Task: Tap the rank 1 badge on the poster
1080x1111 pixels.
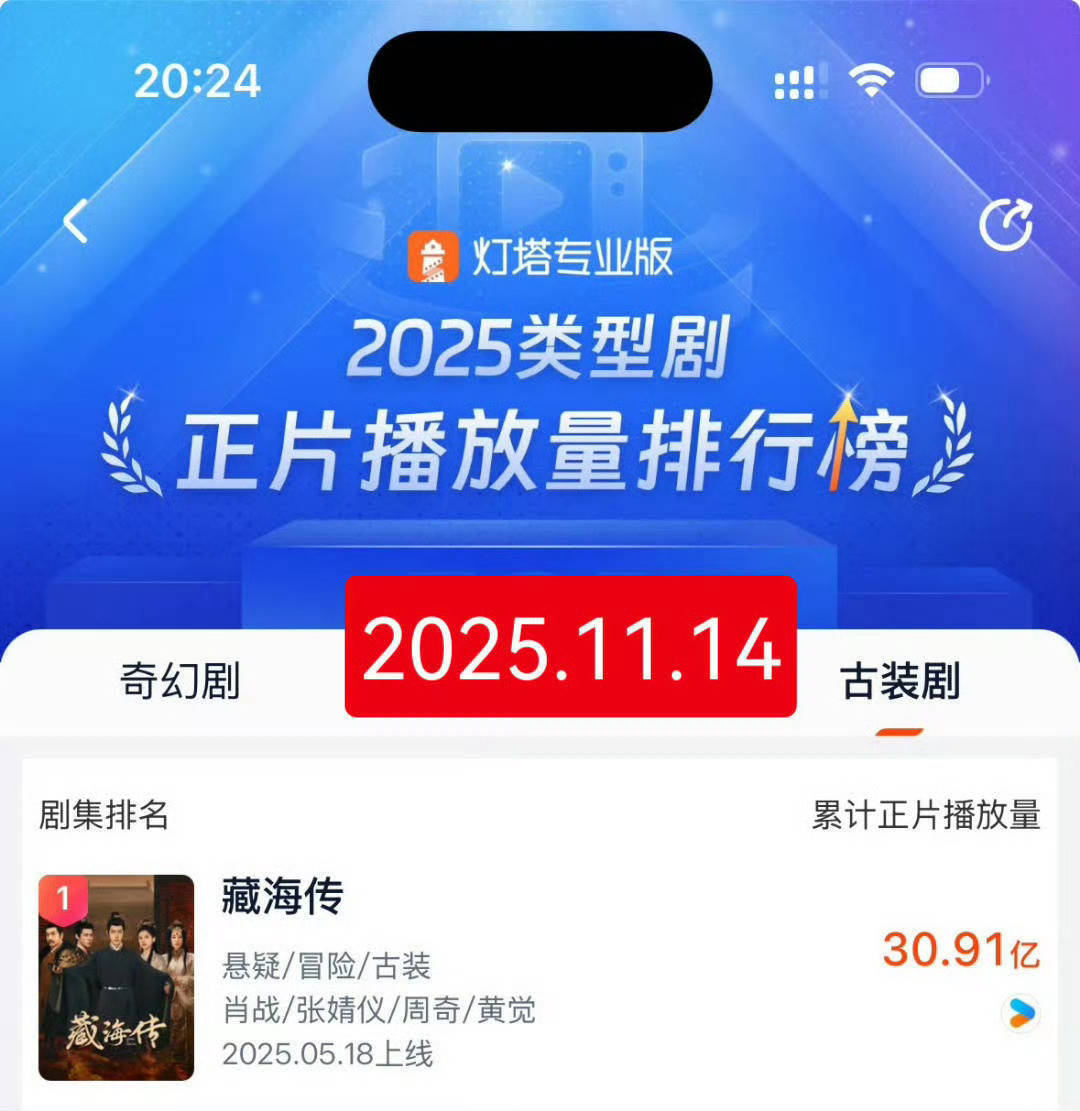Action: tap(64, 897)
